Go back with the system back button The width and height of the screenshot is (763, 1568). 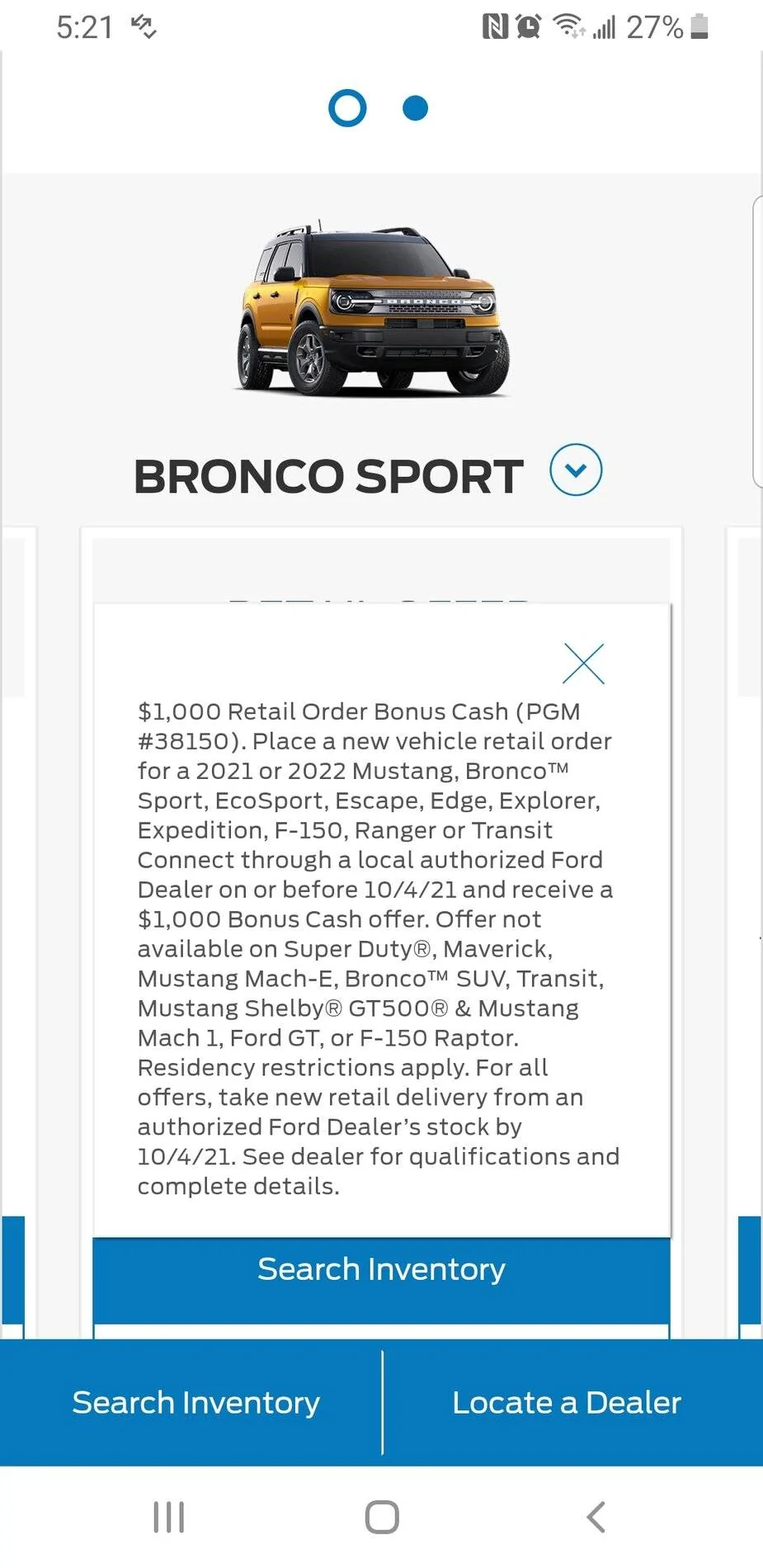click(x=596, y=1516)
